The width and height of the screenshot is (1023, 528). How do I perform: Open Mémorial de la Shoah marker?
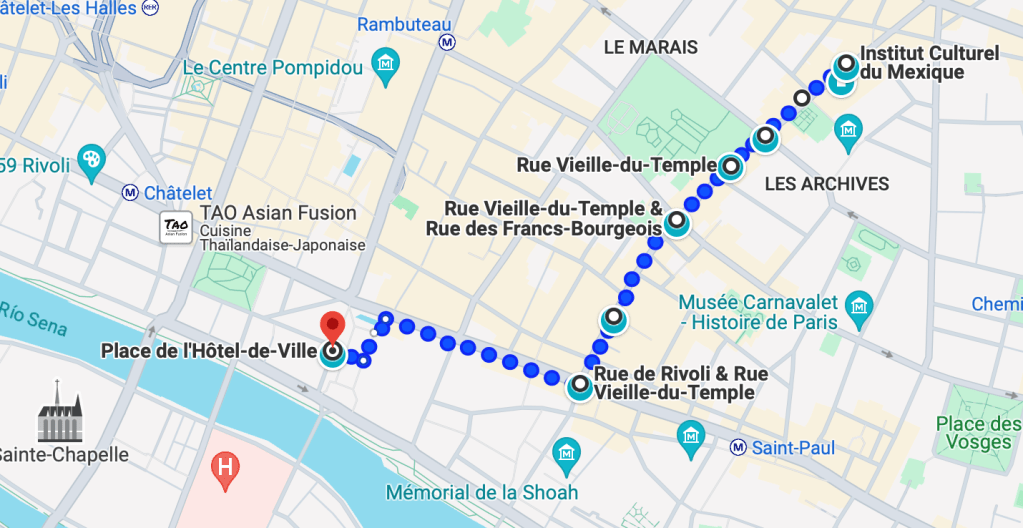pos(566,451)
